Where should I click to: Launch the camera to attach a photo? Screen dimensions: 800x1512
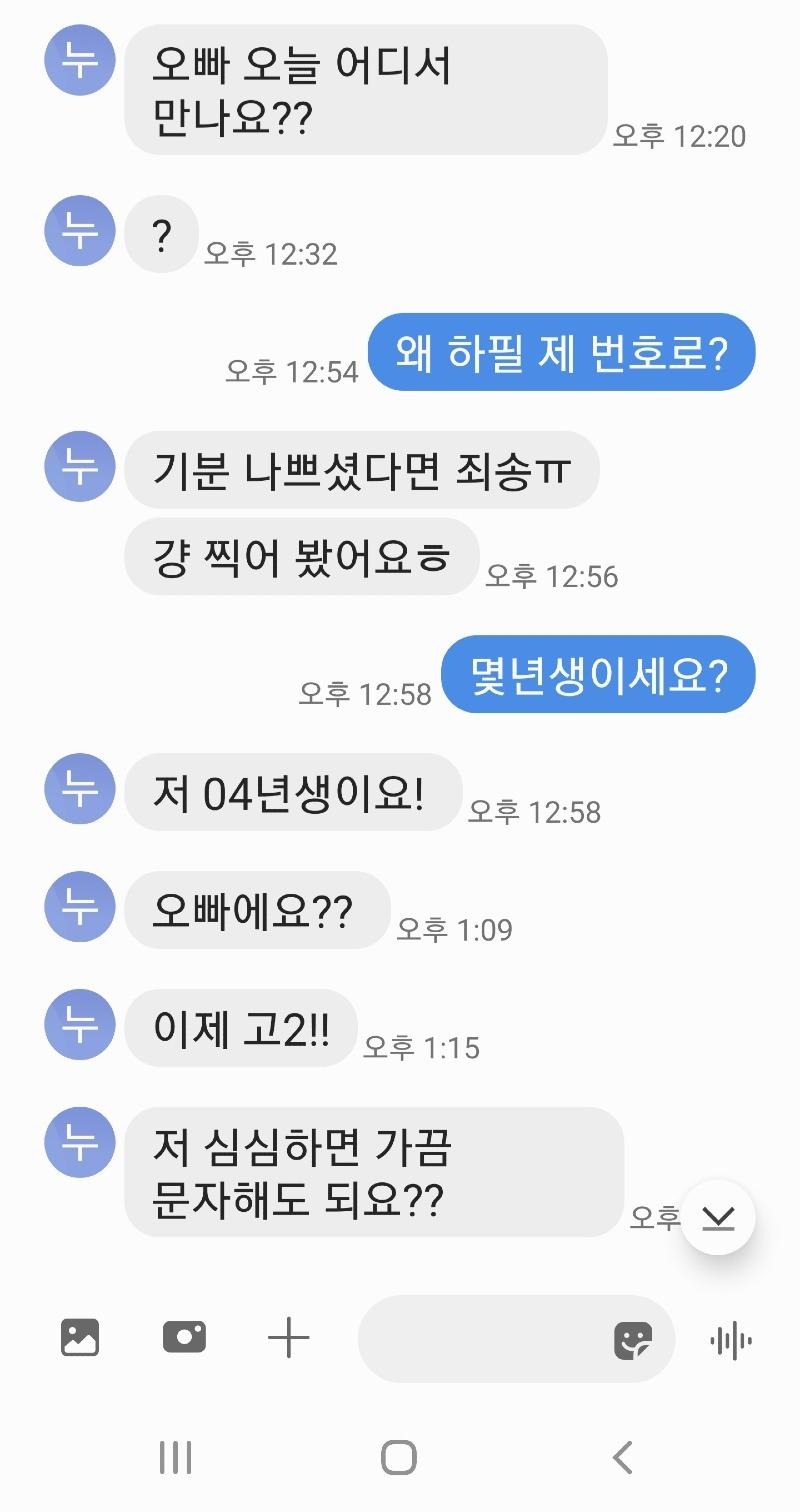click(x=184, y=1338)
